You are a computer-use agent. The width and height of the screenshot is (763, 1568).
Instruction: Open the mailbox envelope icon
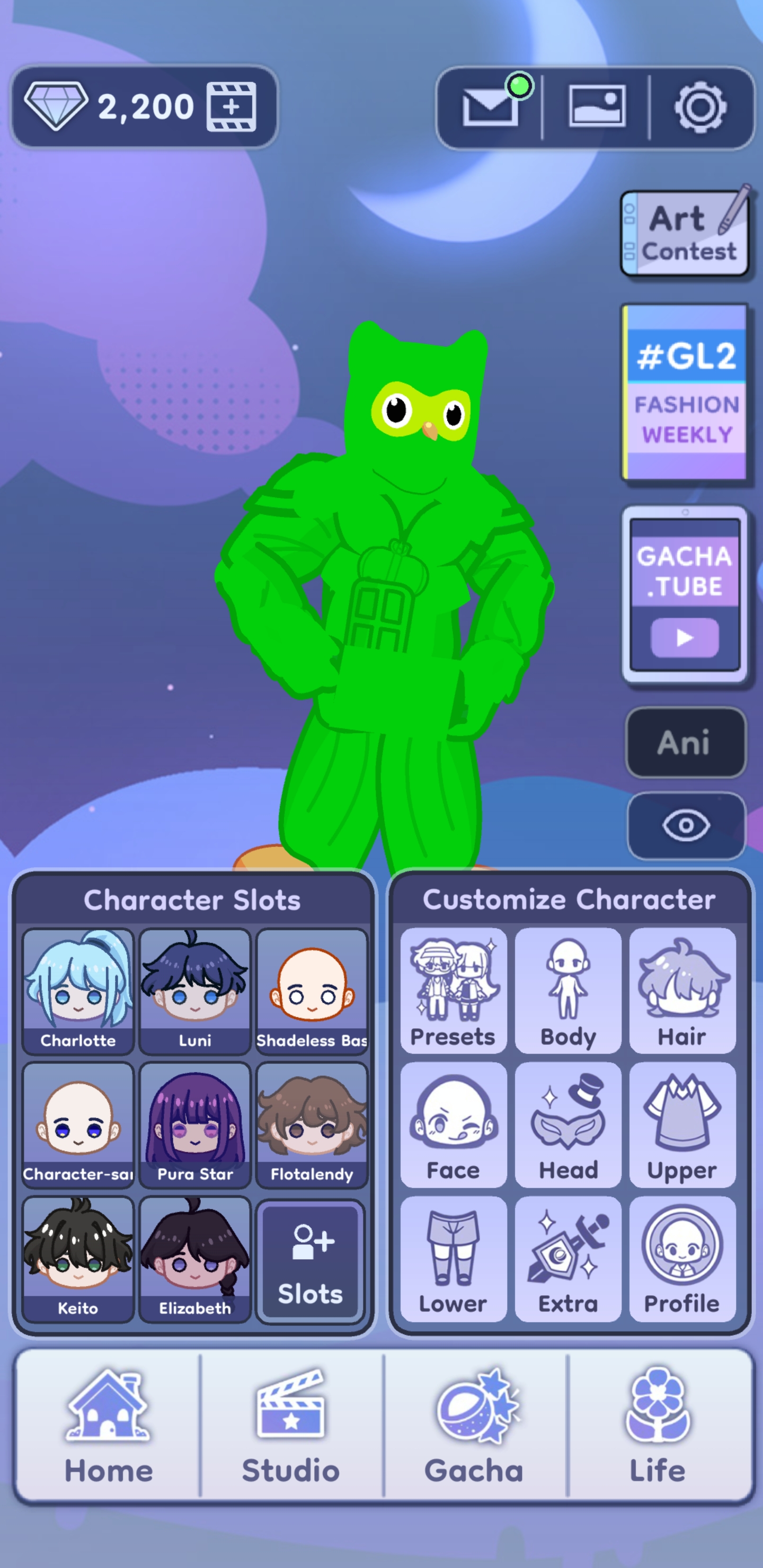point(490,107)
